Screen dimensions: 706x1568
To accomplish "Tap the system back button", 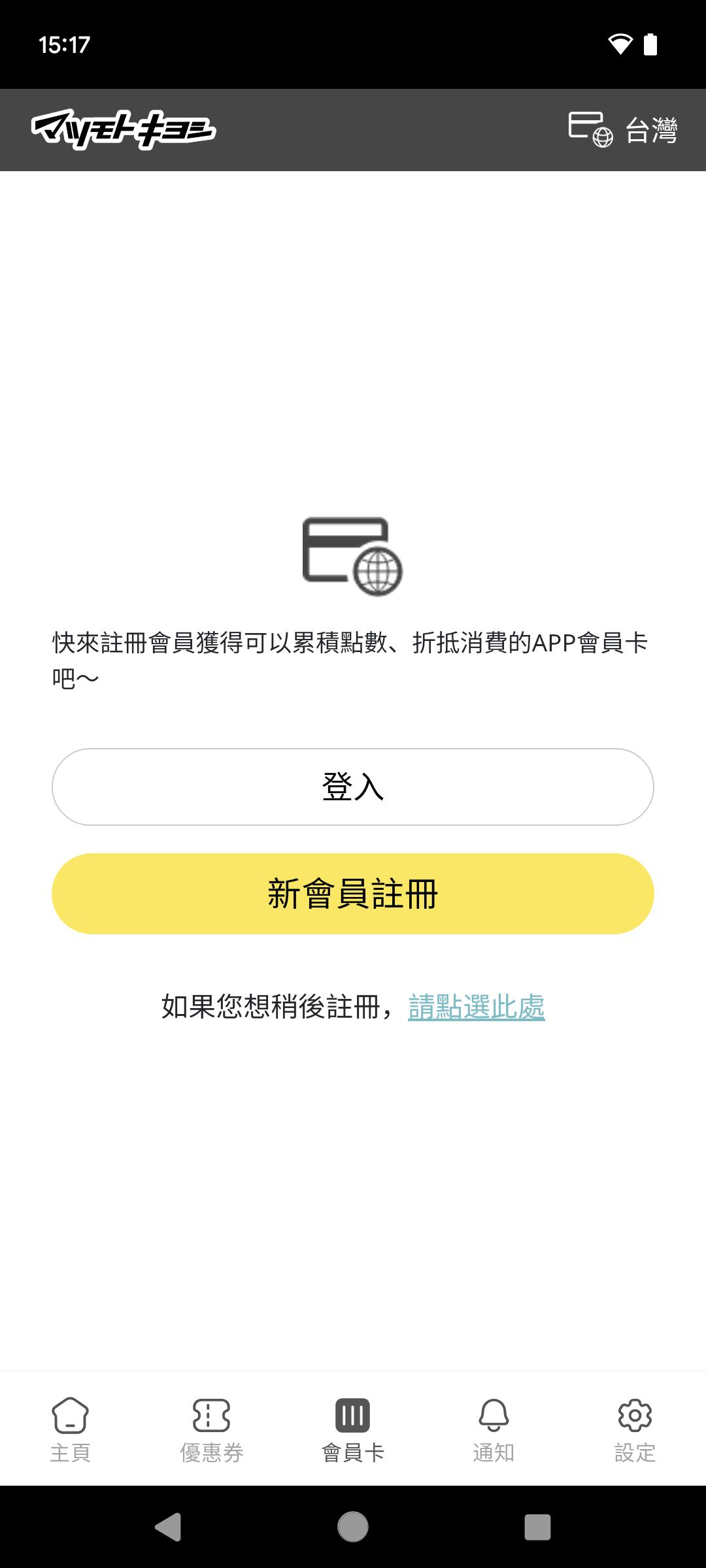I will coord(168,1527).
